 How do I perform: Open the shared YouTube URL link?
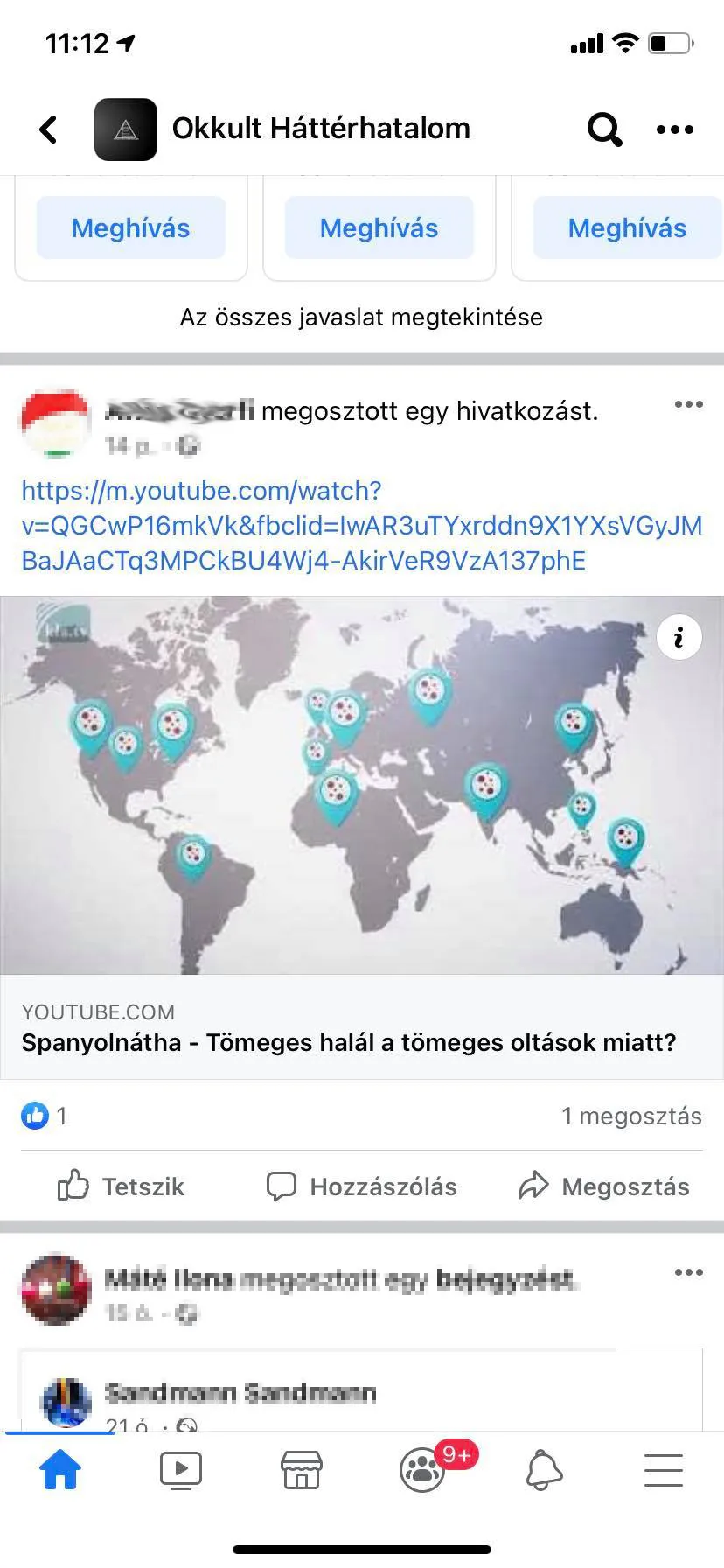coord(361,525)
